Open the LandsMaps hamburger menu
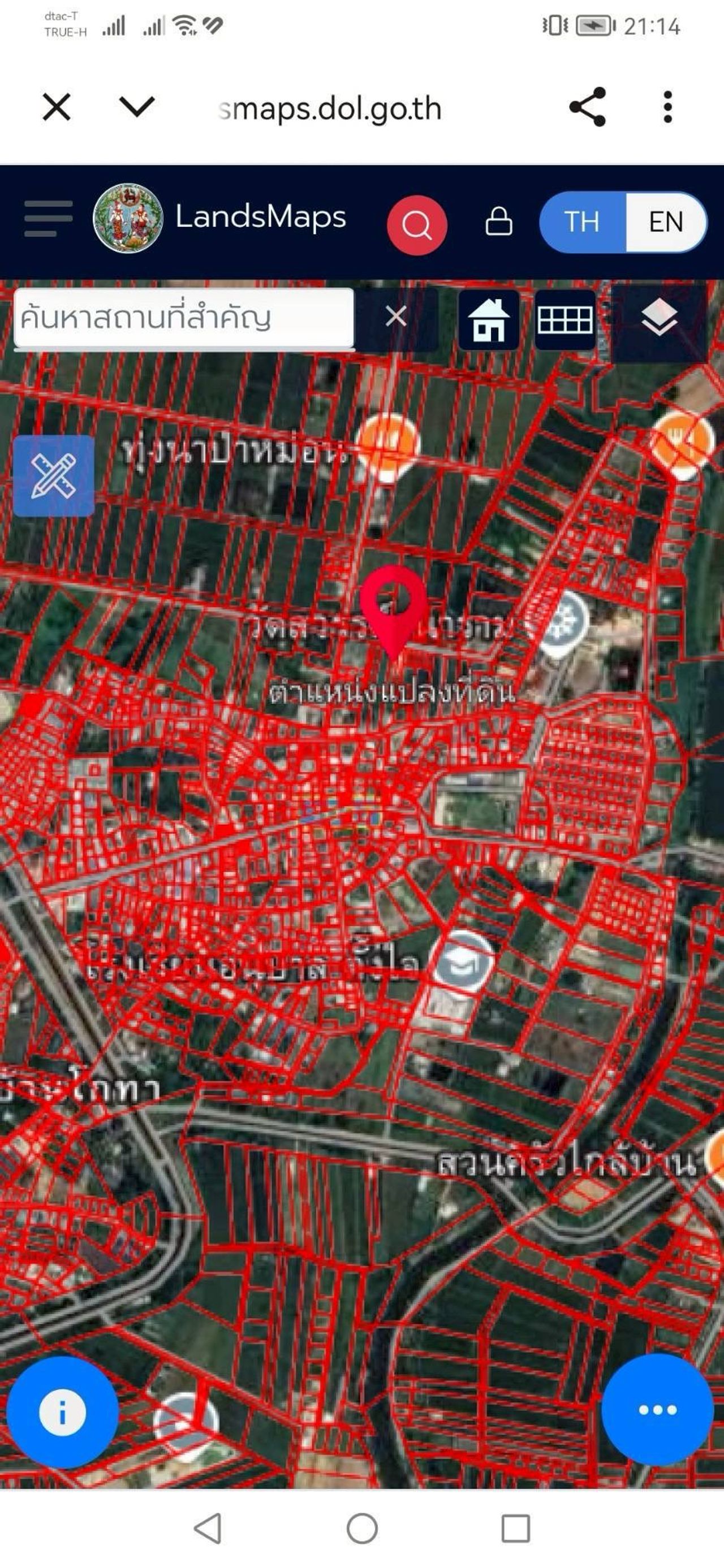724x1568 pixels. (x=48, y=219)
